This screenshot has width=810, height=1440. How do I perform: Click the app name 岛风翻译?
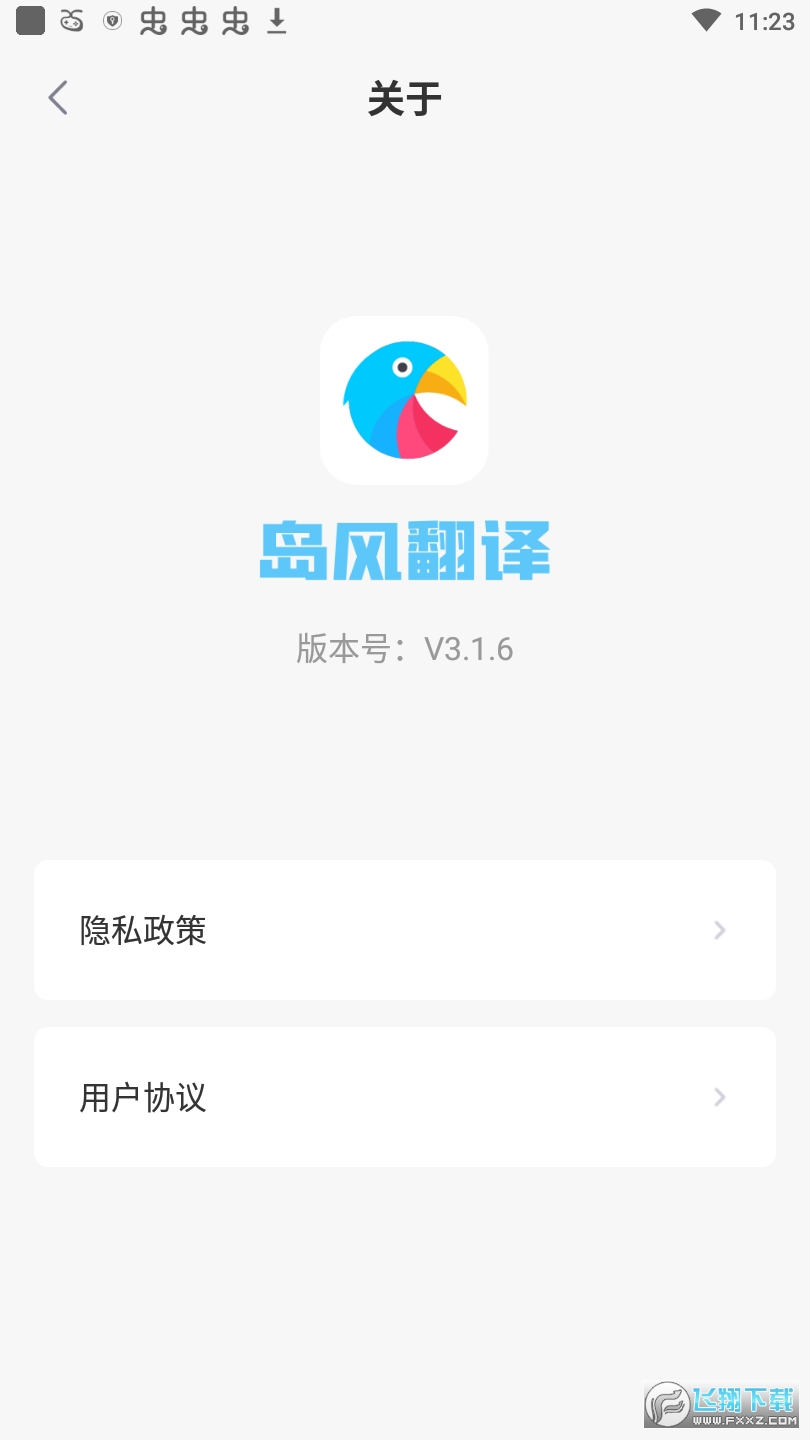404,551
